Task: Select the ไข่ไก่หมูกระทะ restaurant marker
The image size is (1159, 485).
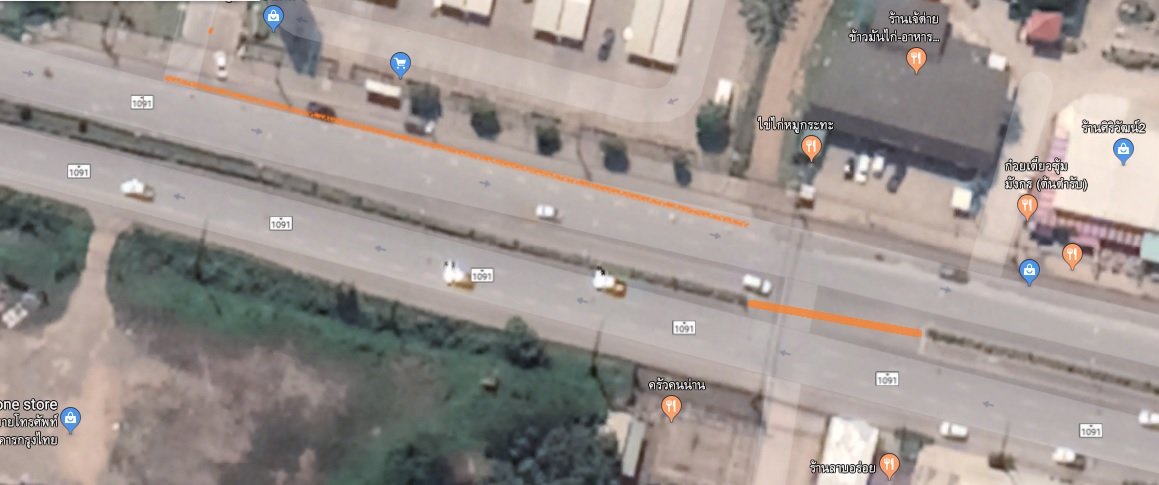Action: click(x=811, y=148)
